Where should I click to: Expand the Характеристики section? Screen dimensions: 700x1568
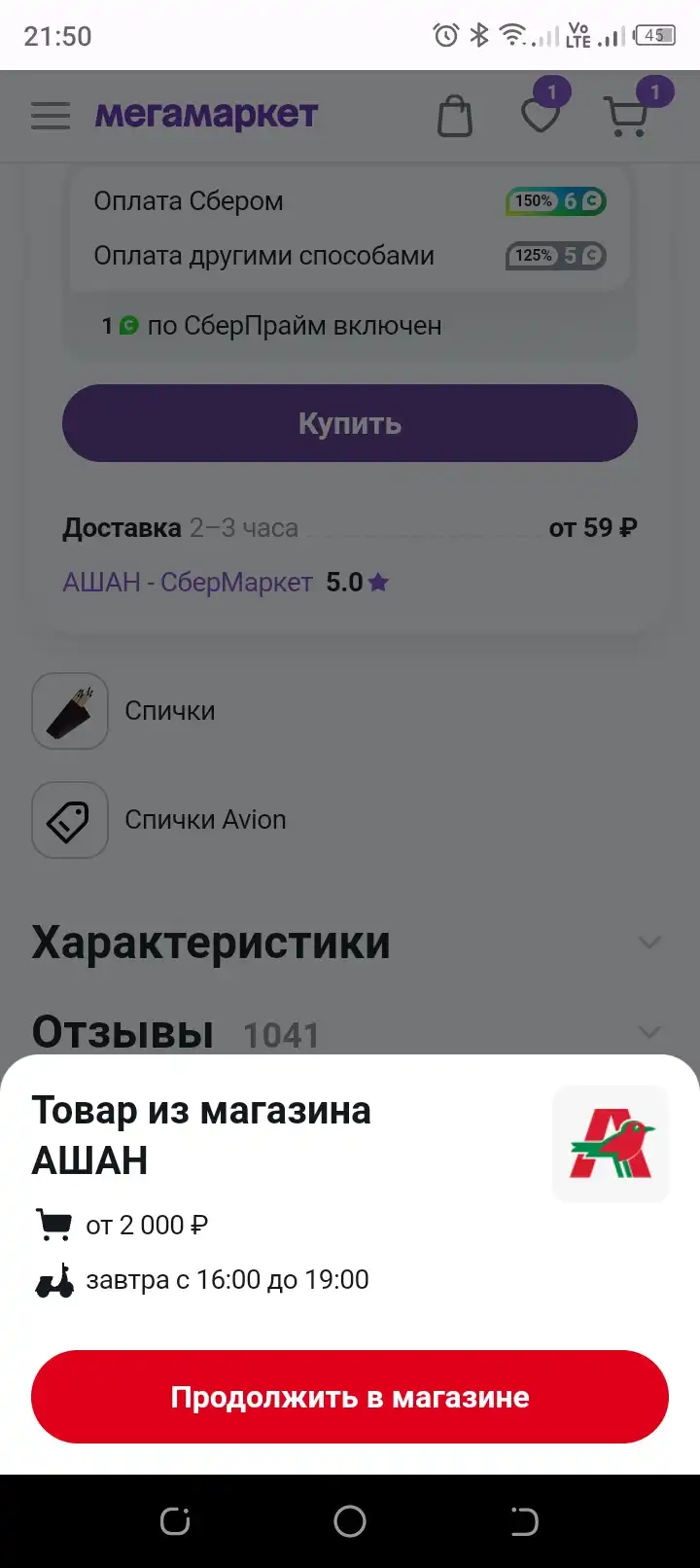pyautogui.click(x=350, y=943)
